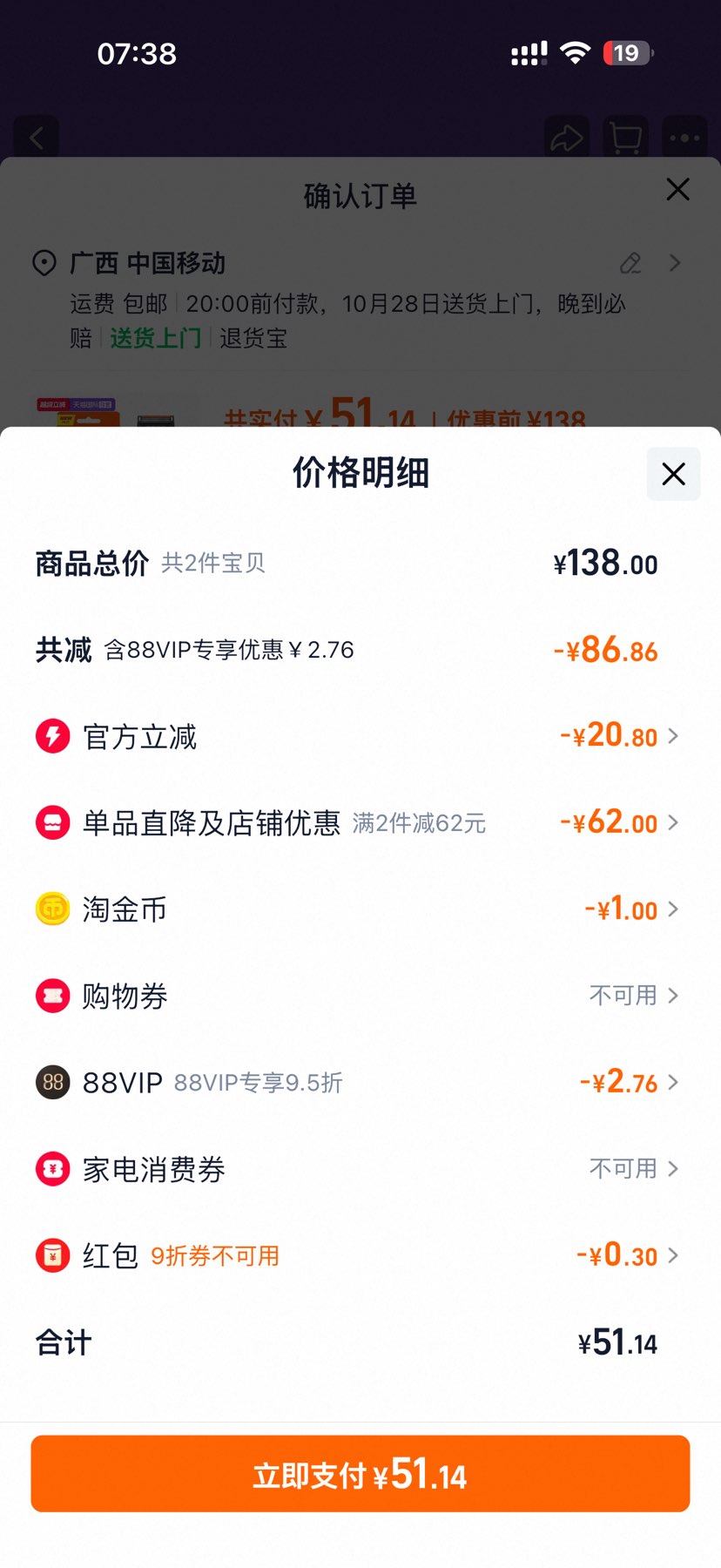
Task: Select the 红包 red envelope icon
Action: pos(52,1255)
